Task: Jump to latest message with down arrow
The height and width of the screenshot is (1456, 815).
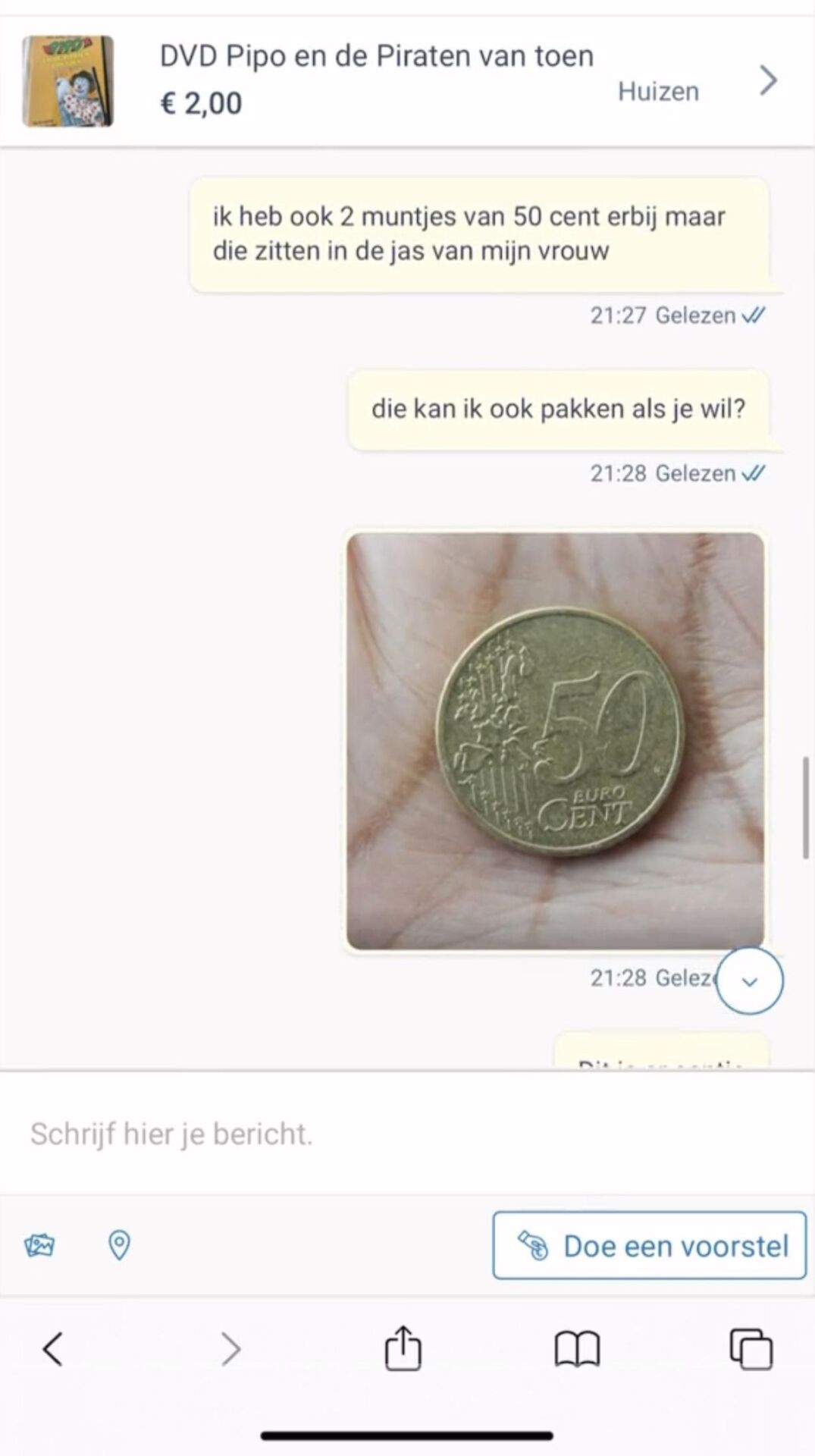Action: [749, 981]
